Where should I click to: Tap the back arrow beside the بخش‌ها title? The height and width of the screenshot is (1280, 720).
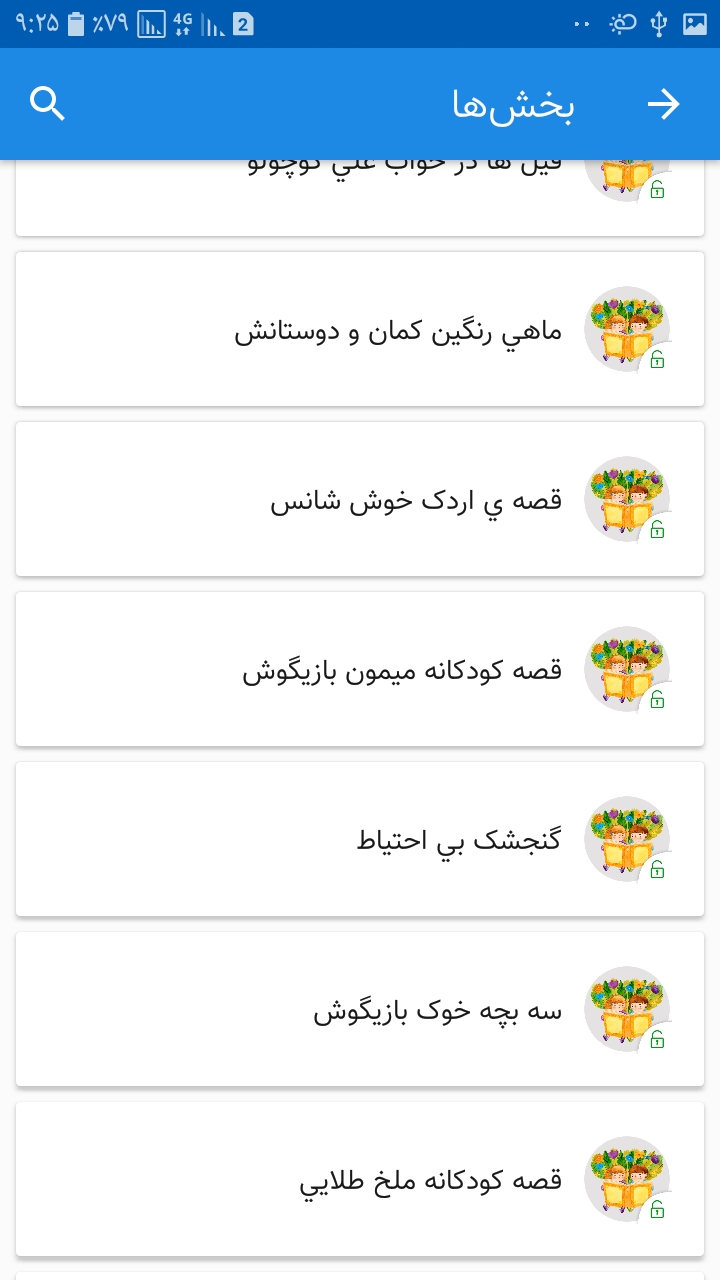(x=664, y=103)
